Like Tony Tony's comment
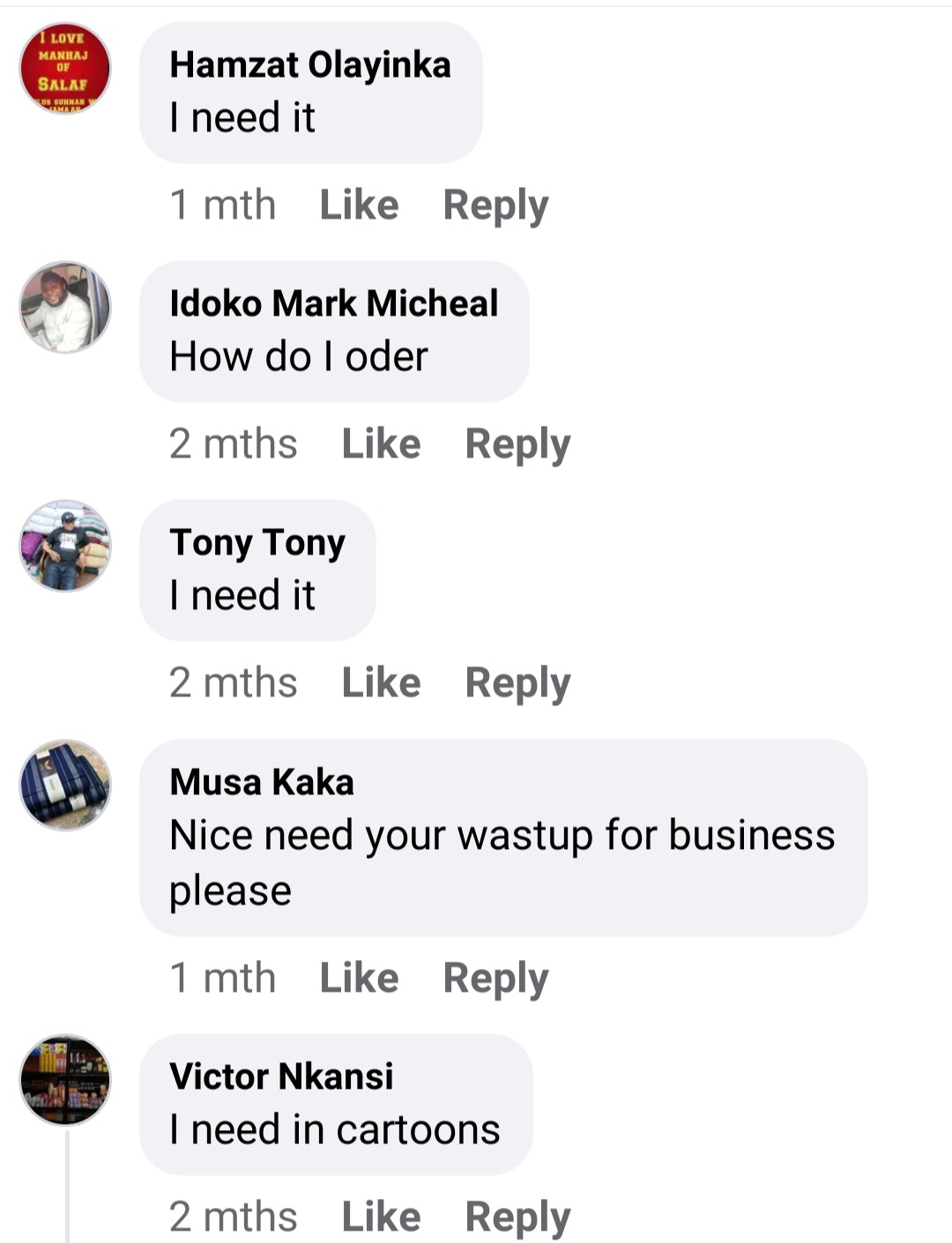 [x=381, y=683]
